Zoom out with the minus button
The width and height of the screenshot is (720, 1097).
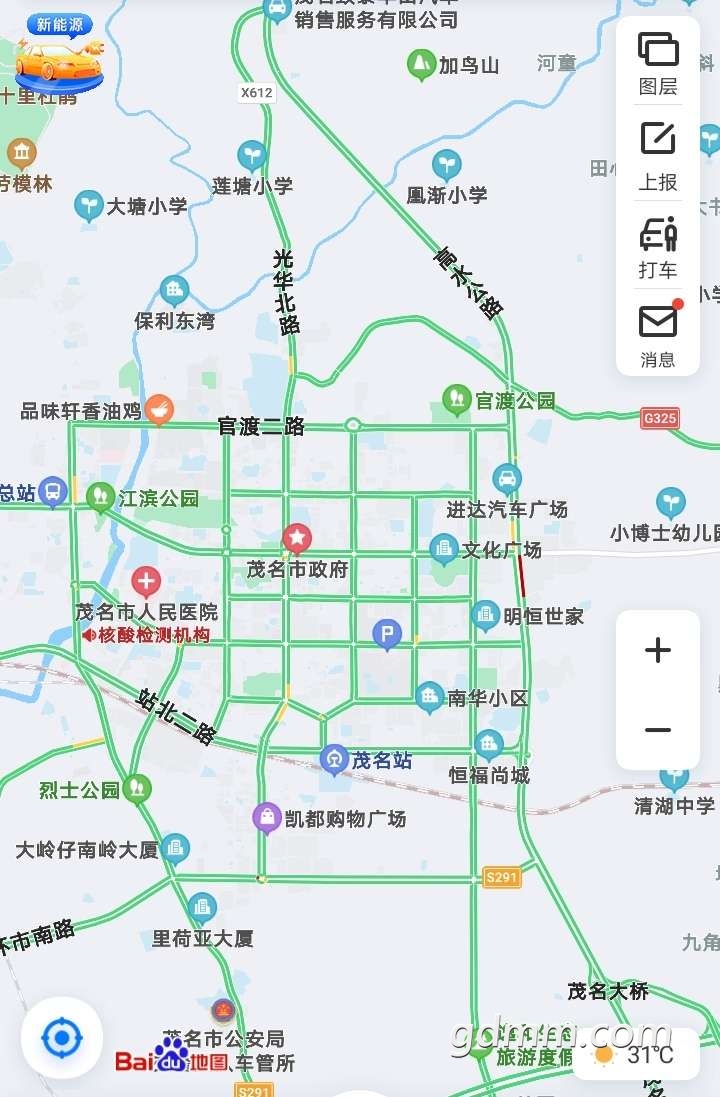(658, 731)
